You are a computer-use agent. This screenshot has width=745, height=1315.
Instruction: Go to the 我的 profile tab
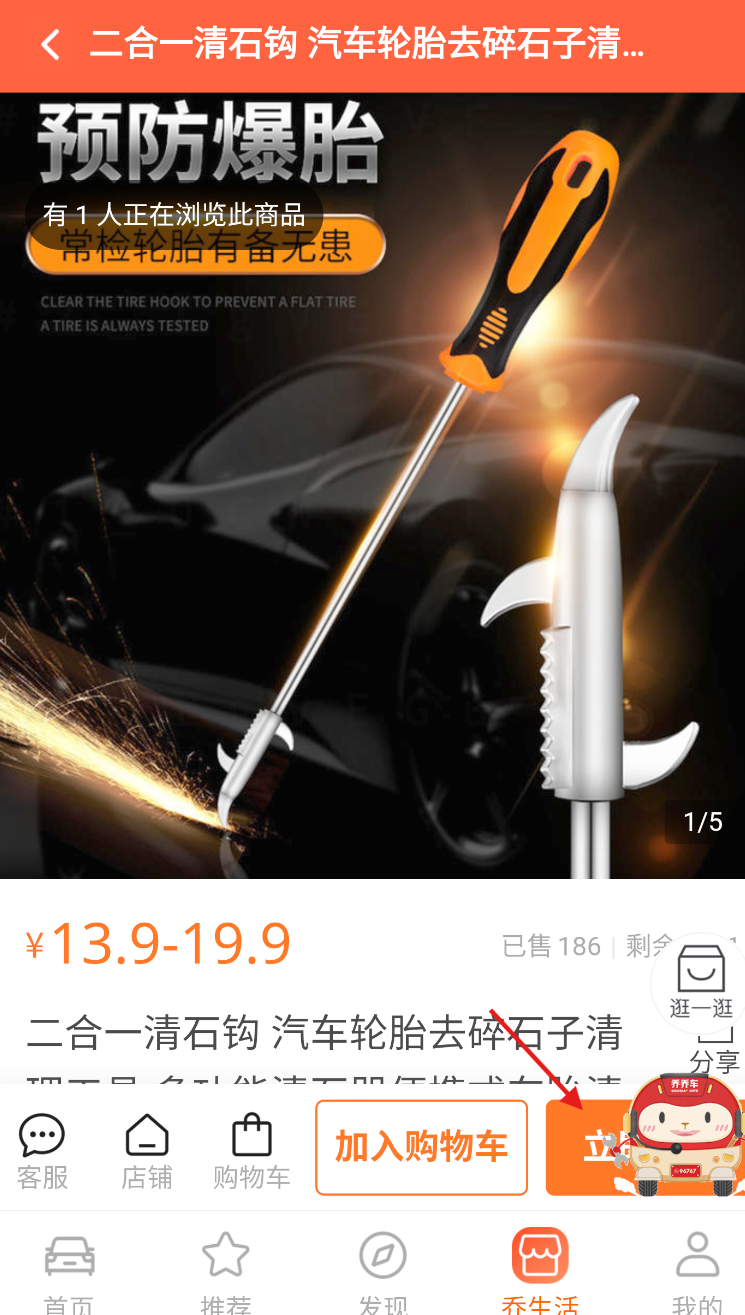697,1270
